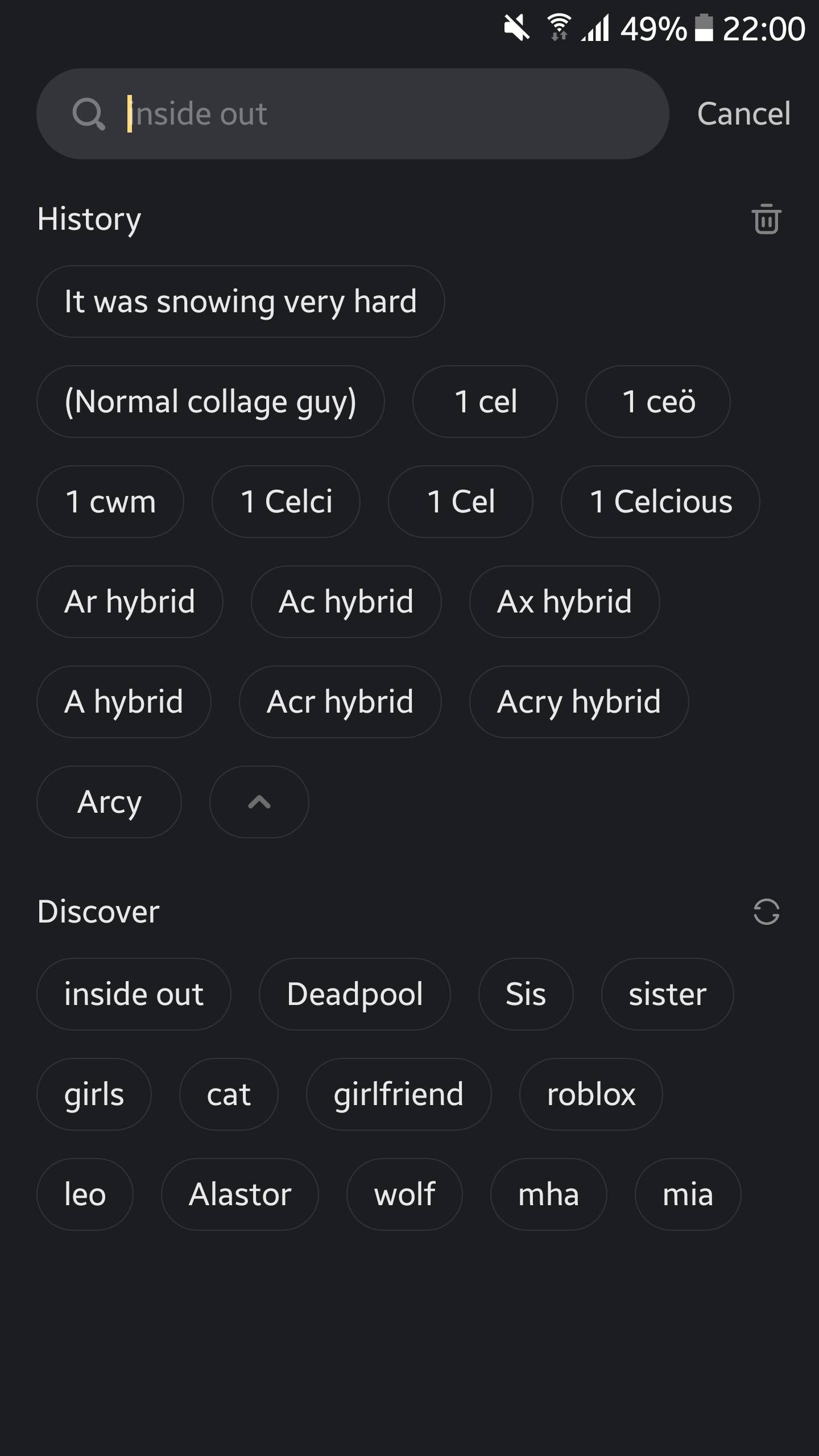Tap the 'mha' suggestion chip
Image resolution: width=819 pixels, height=1456 pixels.
click(548, 1194)
